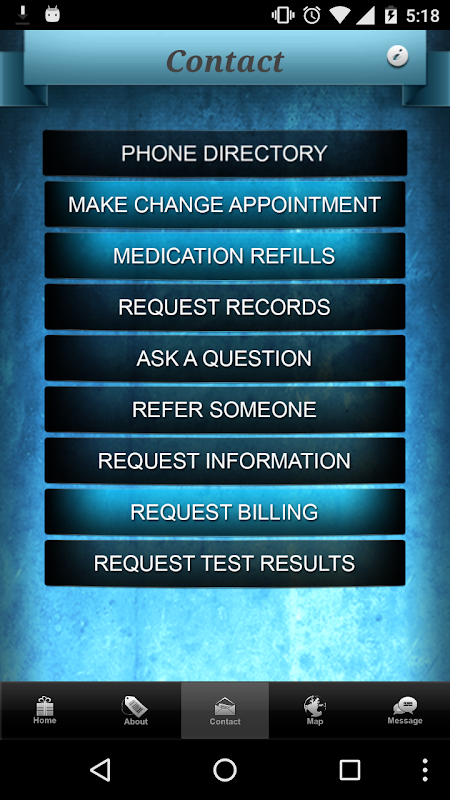
Task: Tap Request Records
Action: (225, 307)
